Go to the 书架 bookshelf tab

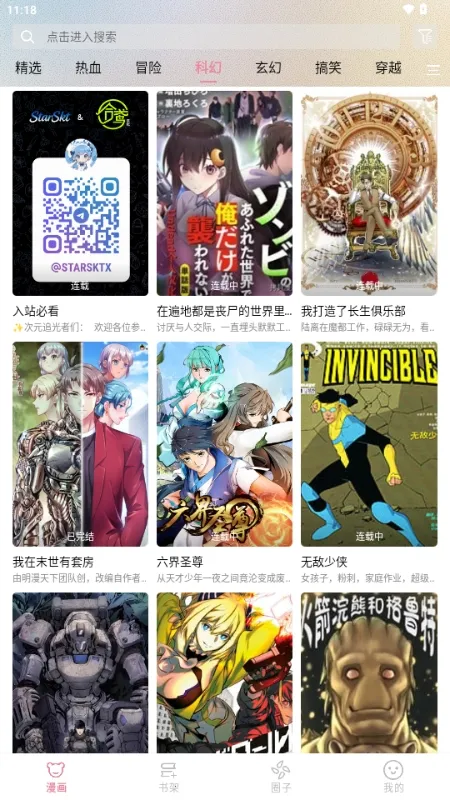click(x=169, y=777)
